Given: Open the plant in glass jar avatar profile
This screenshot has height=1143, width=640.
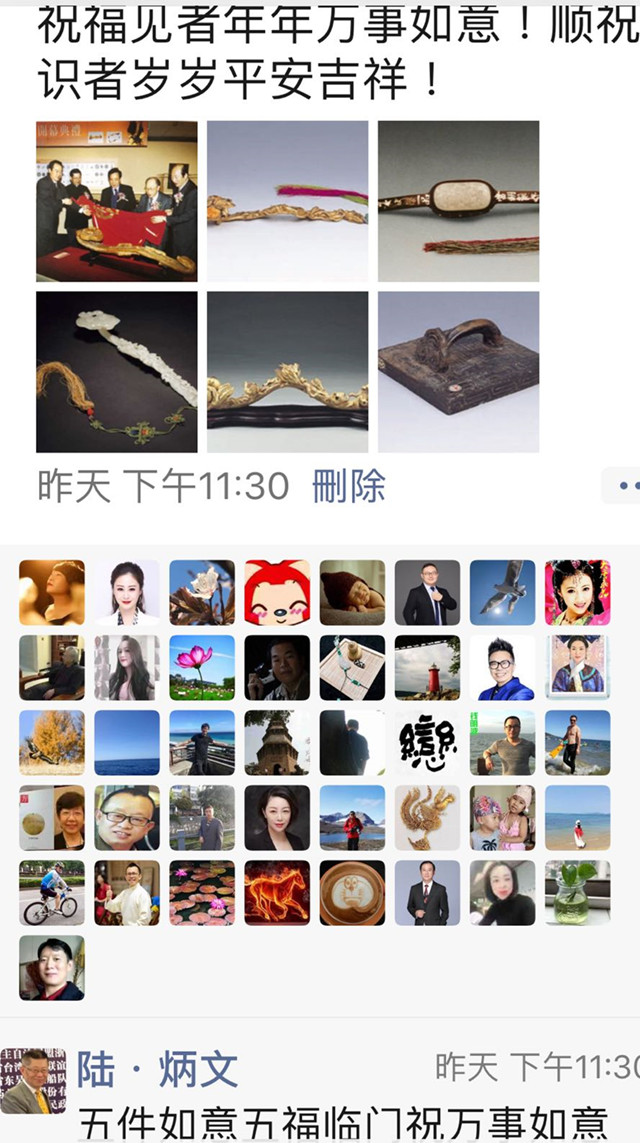Looking at the screenshot, I should pos(577,893).
